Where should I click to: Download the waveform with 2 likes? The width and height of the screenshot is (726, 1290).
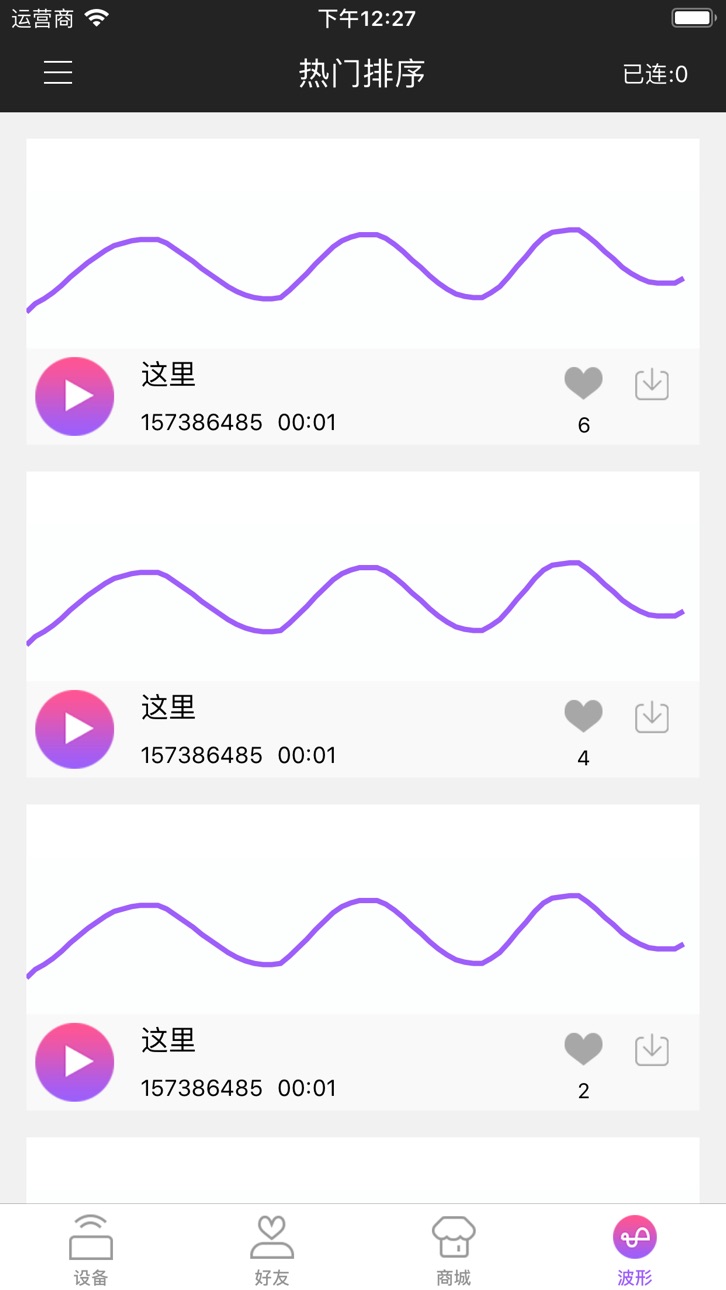pyautogui.click(x=652, y=1050)
